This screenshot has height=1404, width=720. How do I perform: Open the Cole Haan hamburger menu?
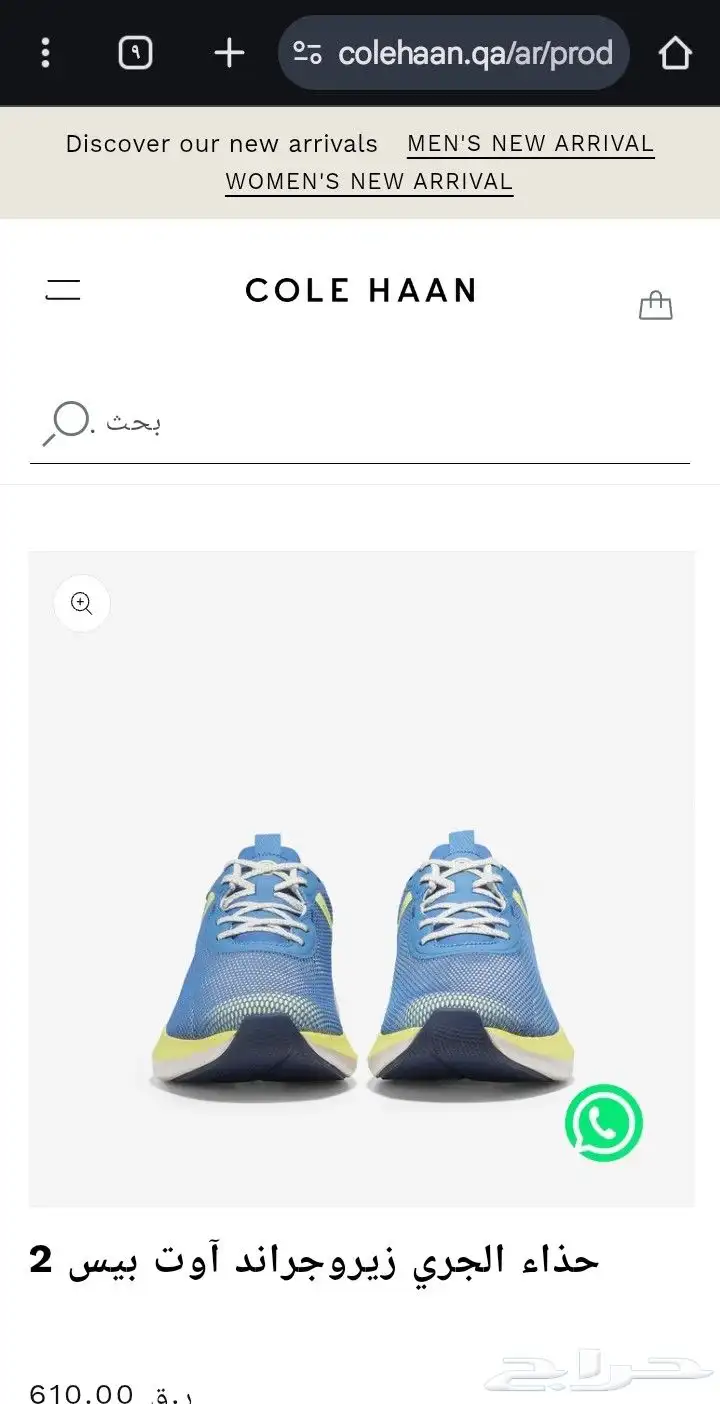63,290
